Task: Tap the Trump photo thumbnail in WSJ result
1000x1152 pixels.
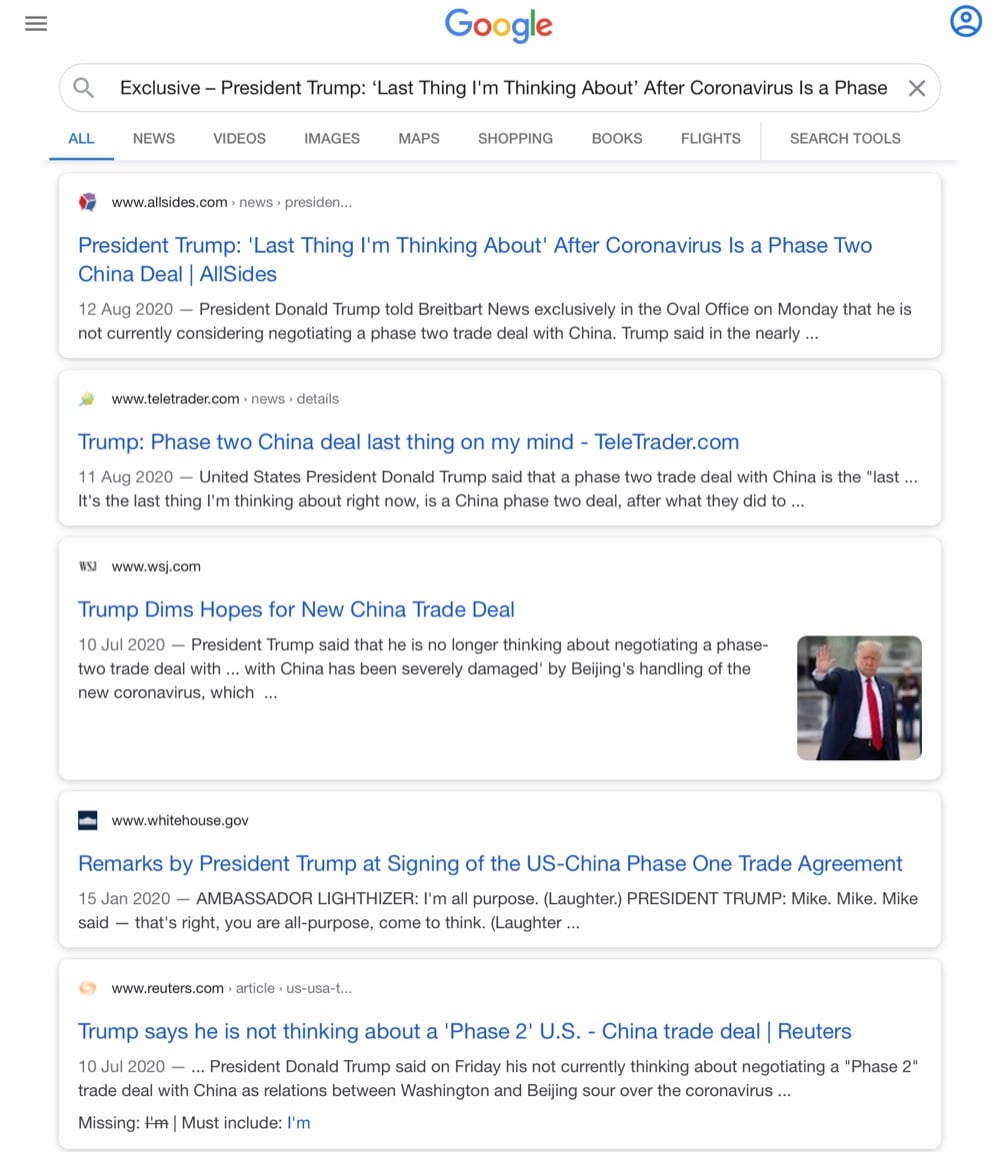Action: (x=859, y=697)
